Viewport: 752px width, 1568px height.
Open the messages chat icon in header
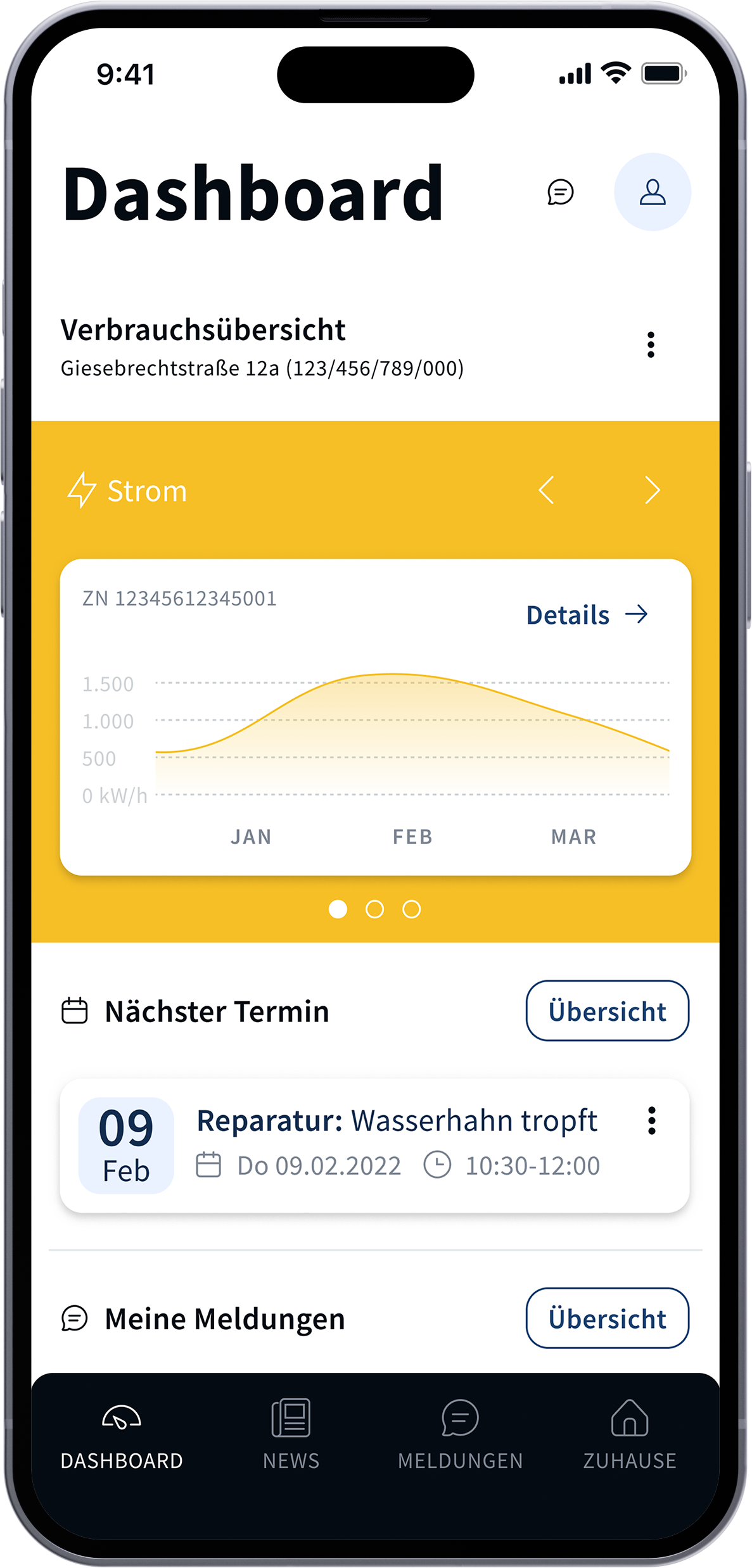(561, 192)
